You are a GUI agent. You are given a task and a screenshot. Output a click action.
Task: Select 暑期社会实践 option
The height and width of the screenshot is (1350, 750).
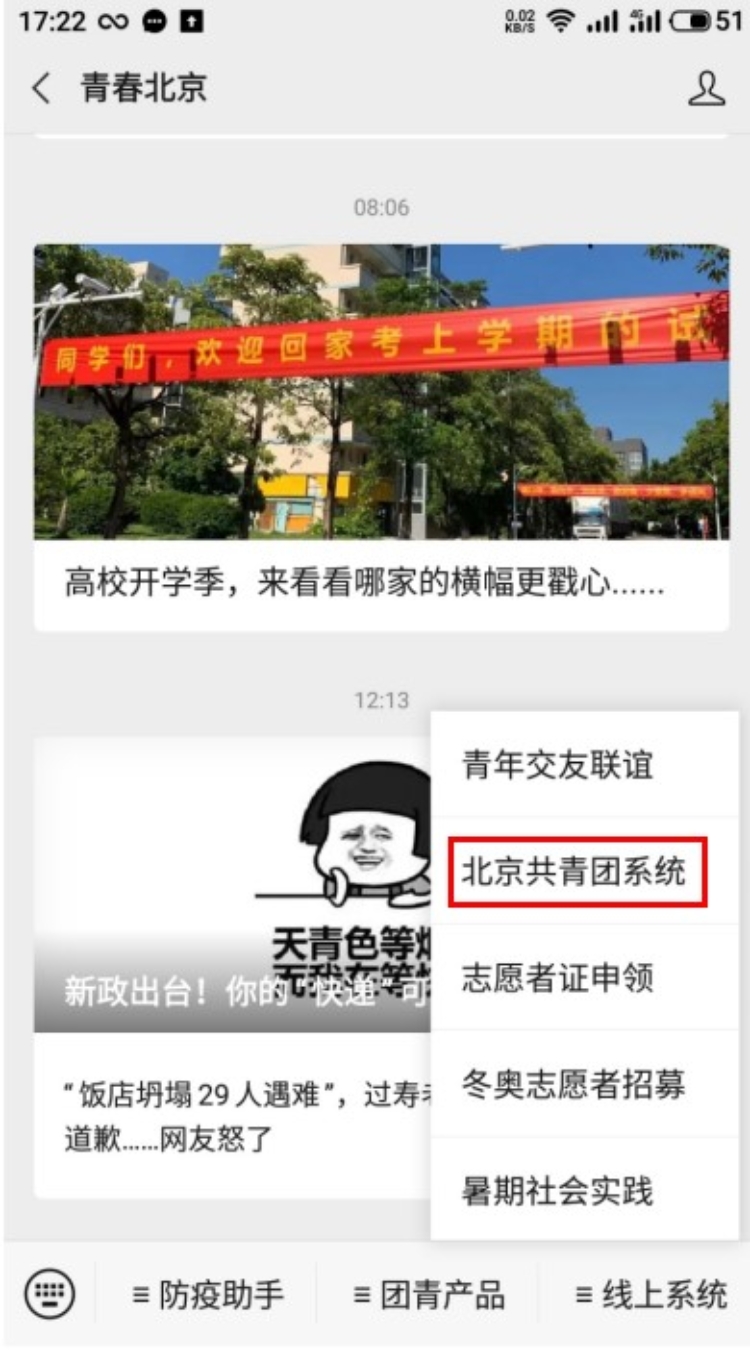point(557,1191)
